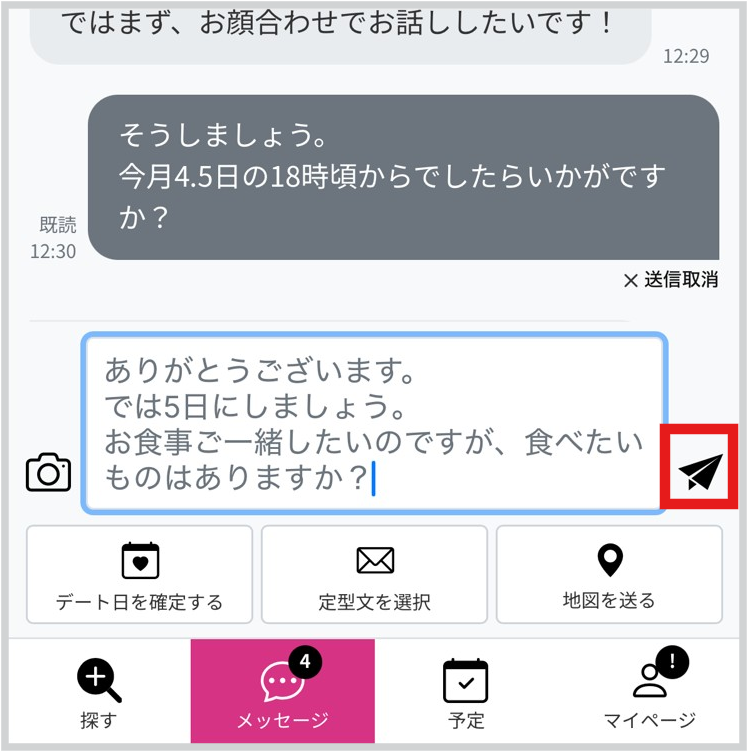
Task: Tap the message text input field
Action: (x=373, y=425)
